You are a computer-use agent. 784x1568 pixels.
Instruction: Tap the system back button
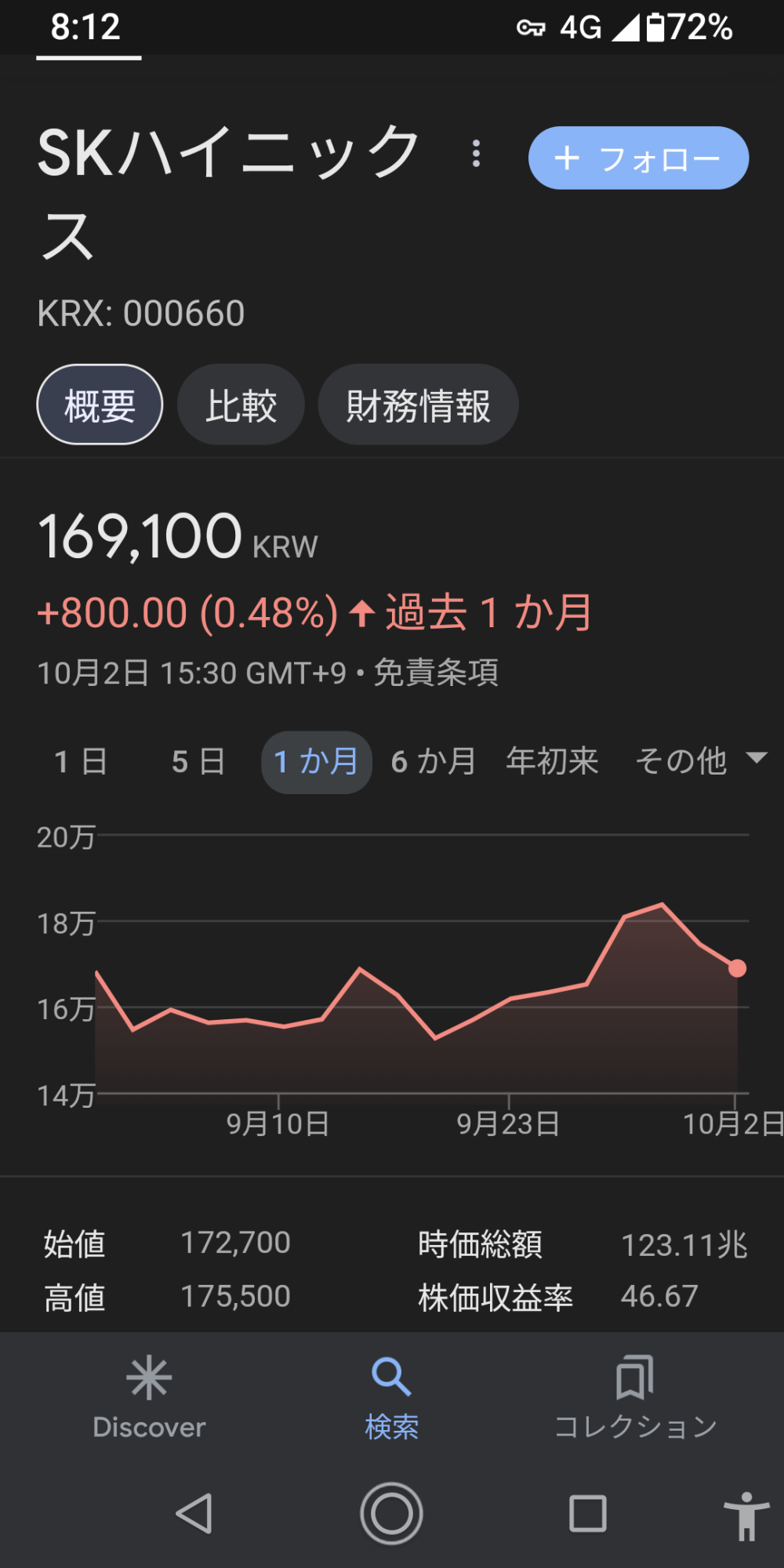[194, 1513]
